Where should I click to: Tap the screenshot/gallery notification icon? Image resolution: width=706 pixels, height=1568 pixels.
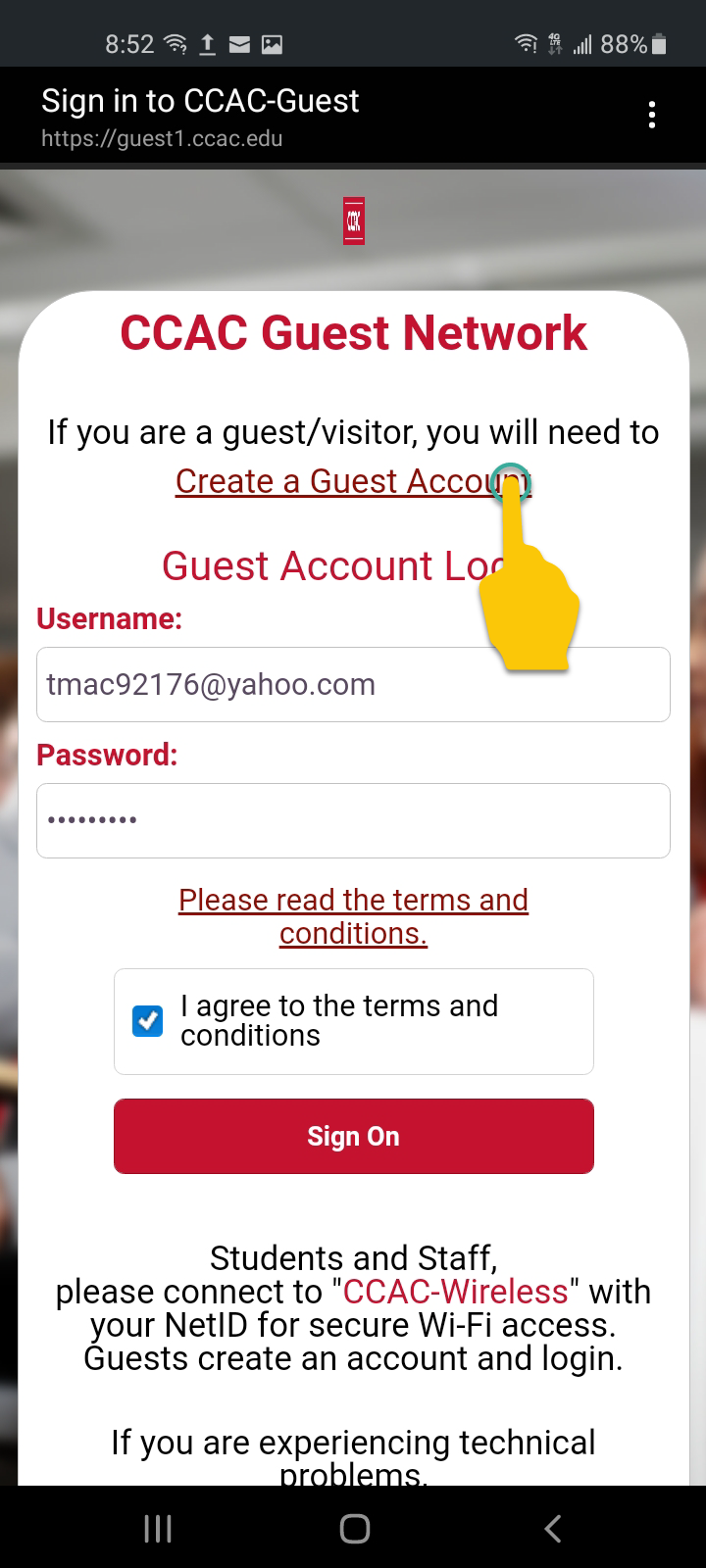[274, 43]
